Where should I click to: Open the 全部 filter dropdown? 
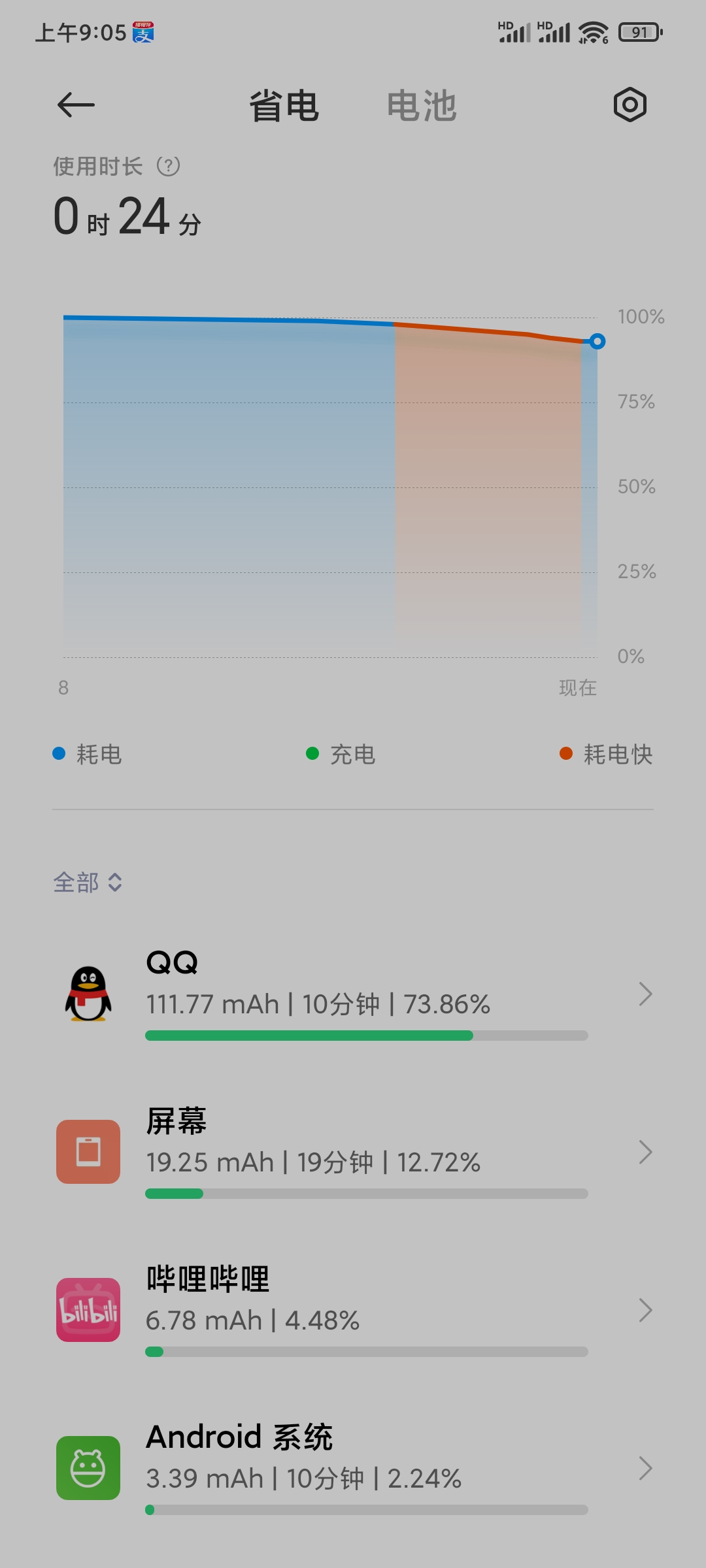click(88, 882)
